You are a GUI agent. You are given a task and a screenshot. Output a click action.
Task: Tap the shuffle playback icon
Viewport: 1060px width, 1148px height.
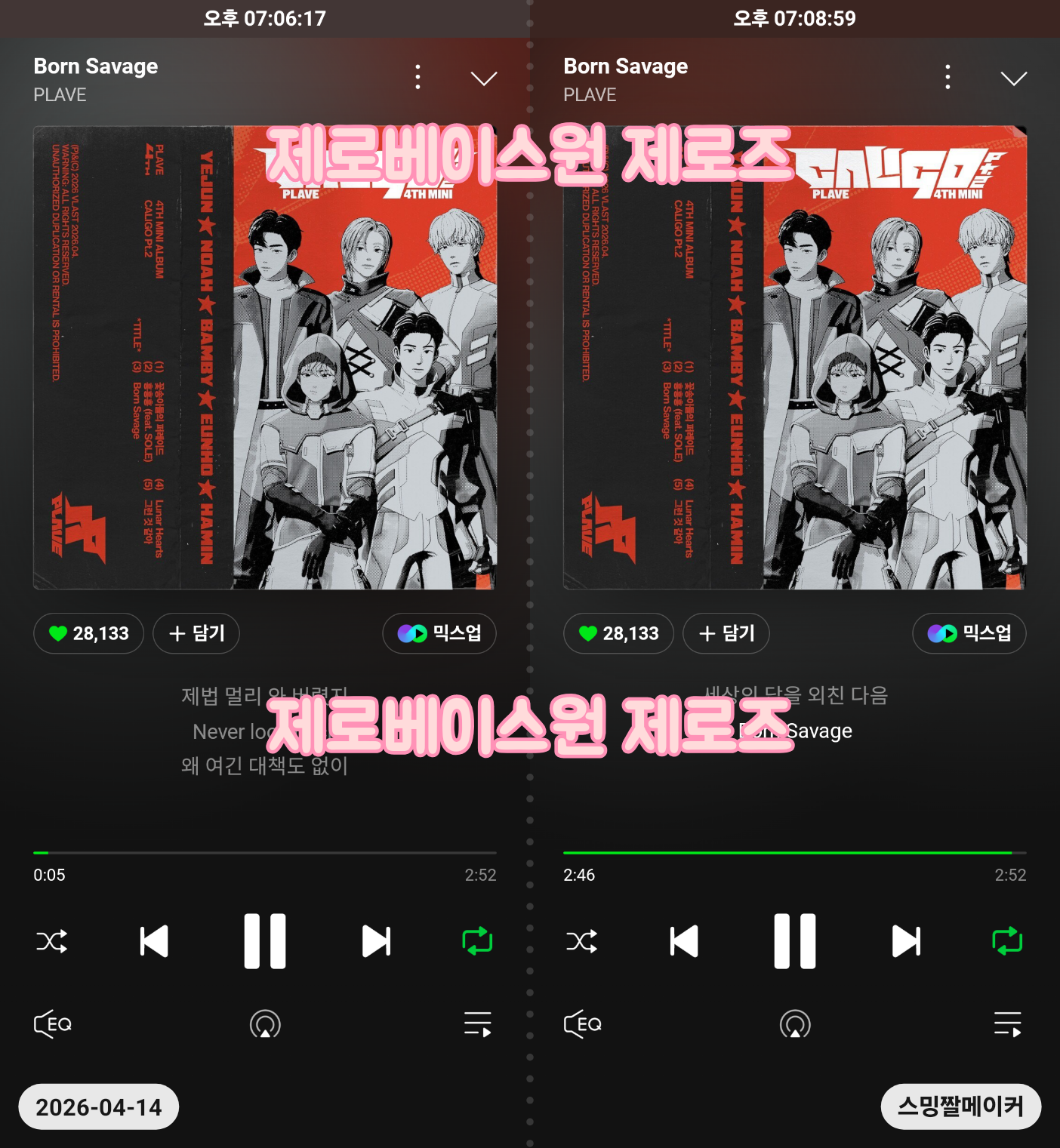point(51,940)
